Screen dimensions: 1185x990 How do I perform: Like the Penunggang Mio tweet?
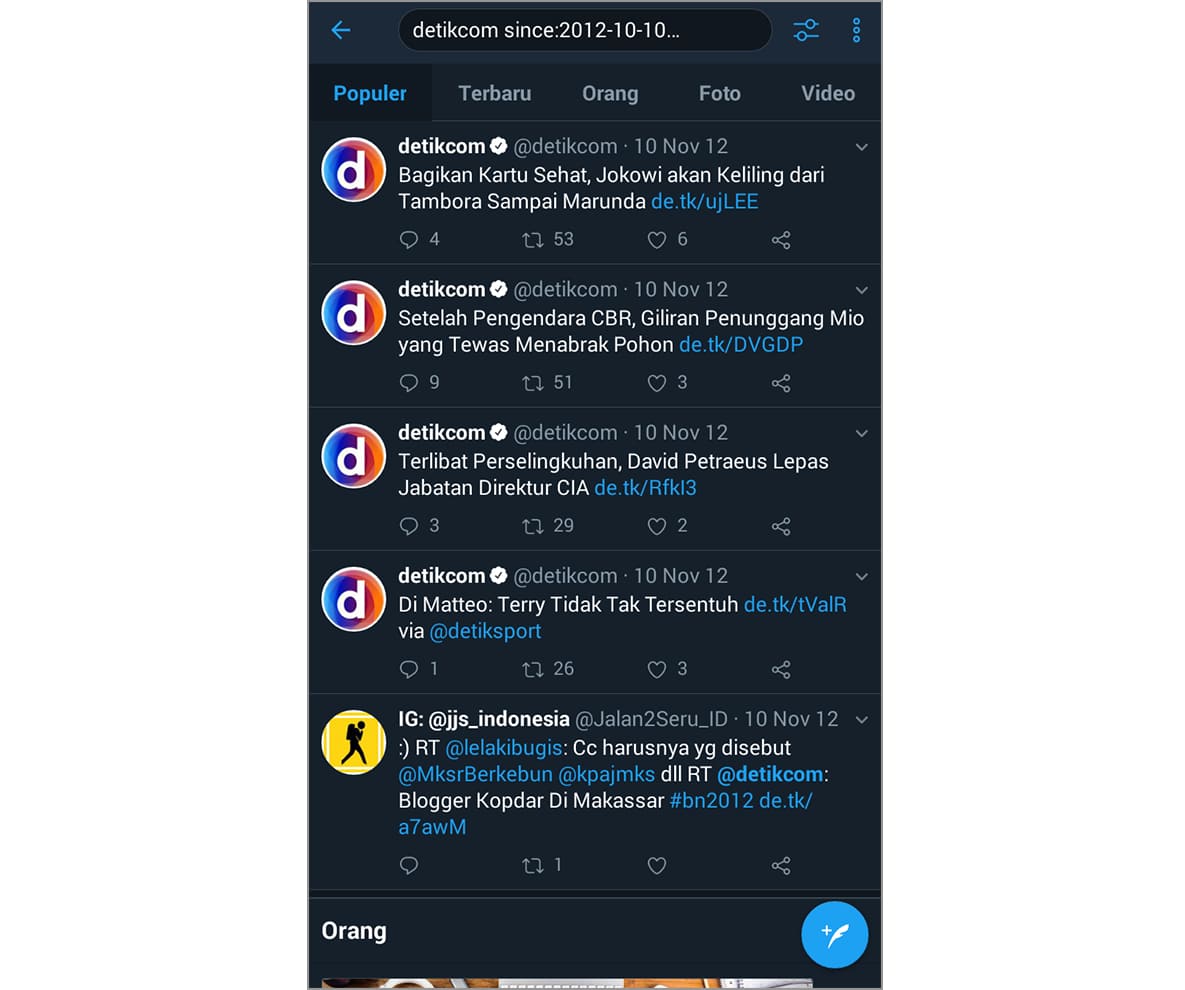click(x=657, y=383)
